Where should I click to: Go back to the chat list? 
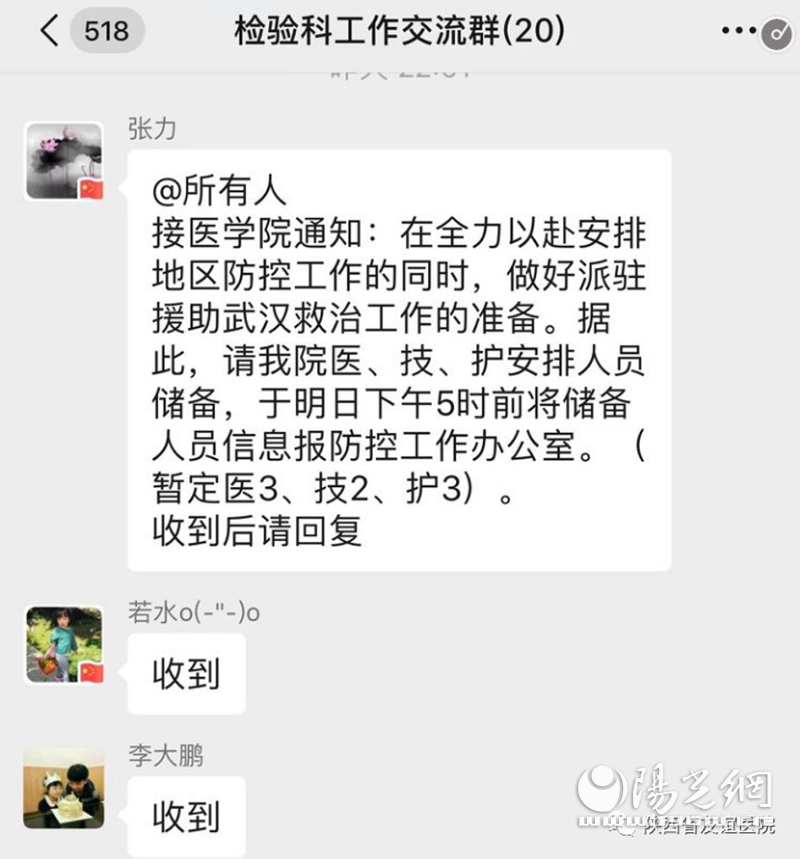[49, 31]
